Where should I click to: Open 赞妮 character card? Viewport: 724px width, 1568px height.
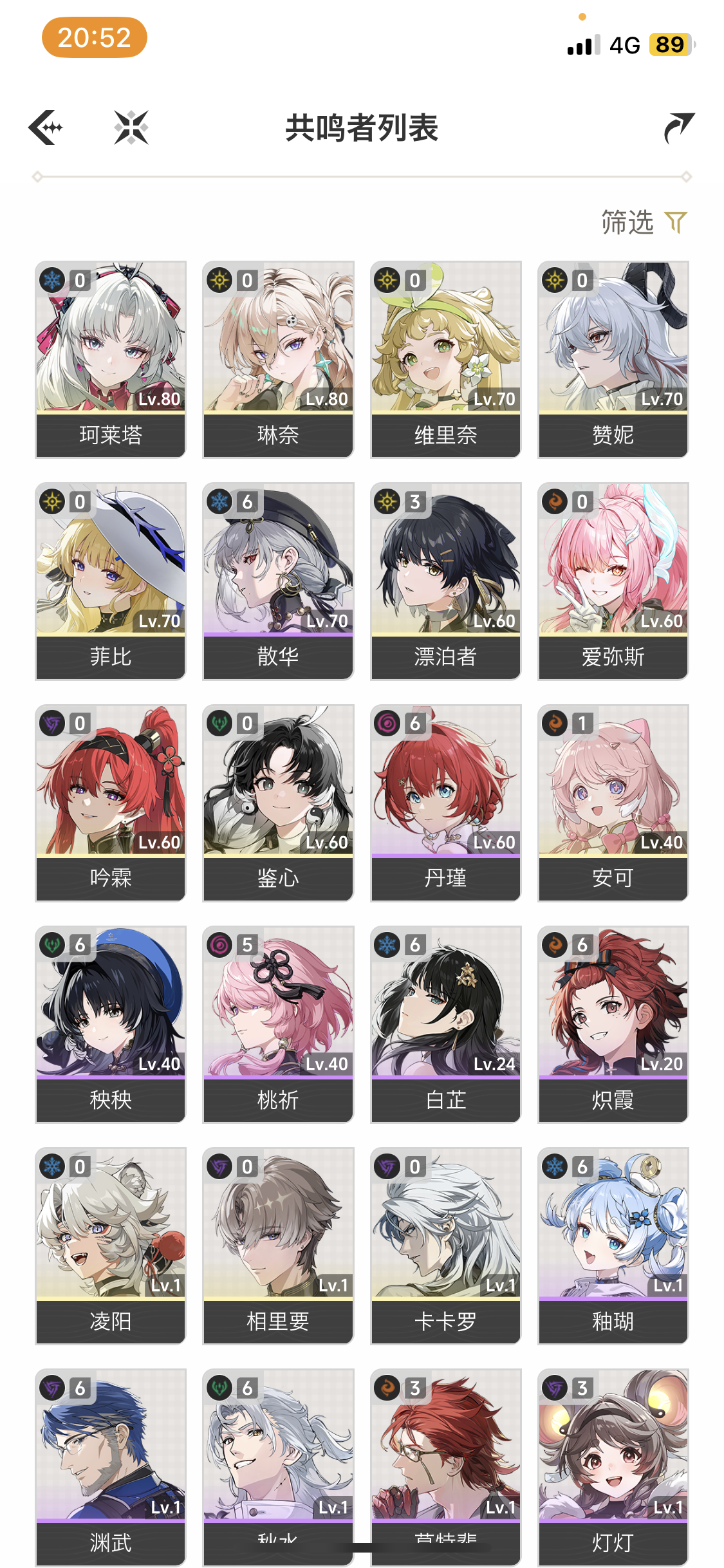613,359
